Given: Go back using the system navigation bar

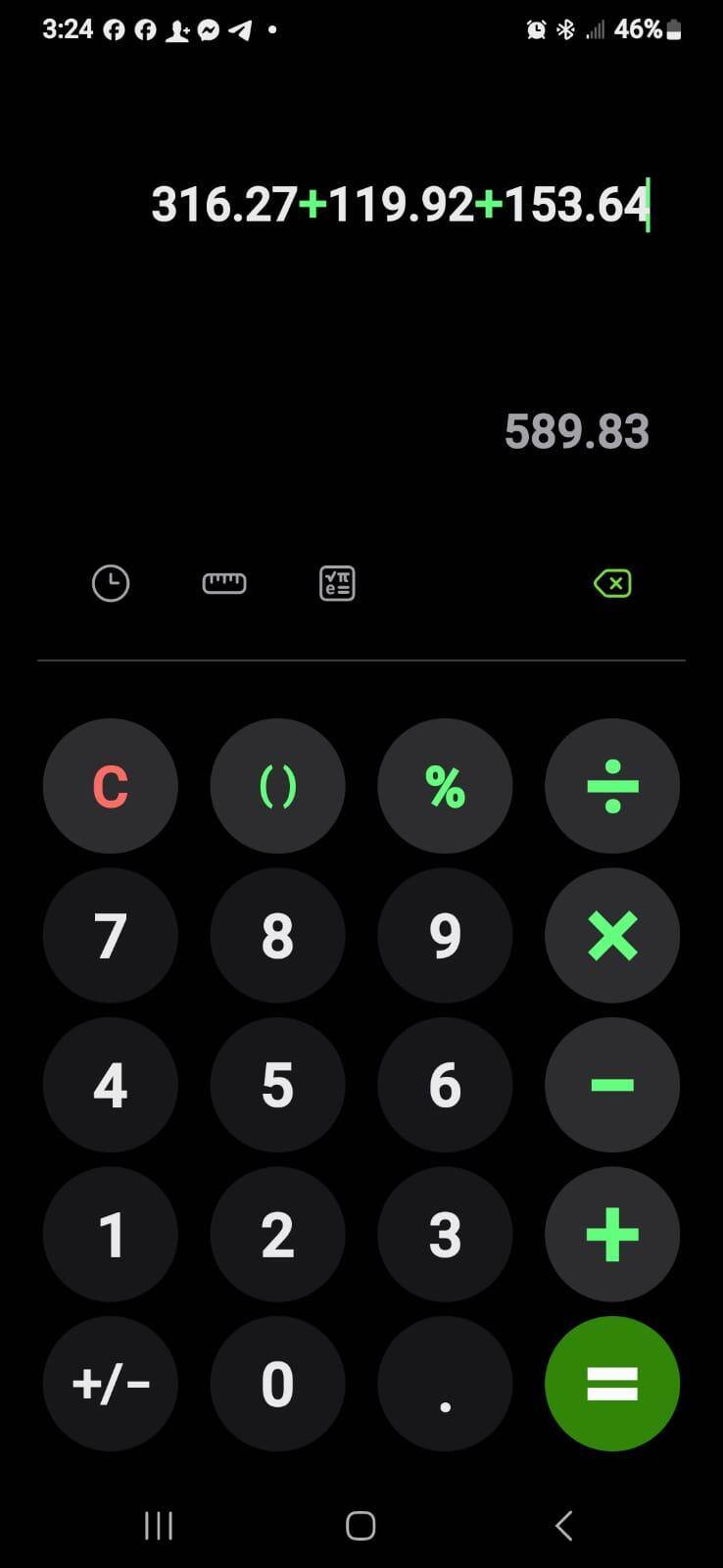Looking at the screenshot, I should click(x=563, y=1525).
